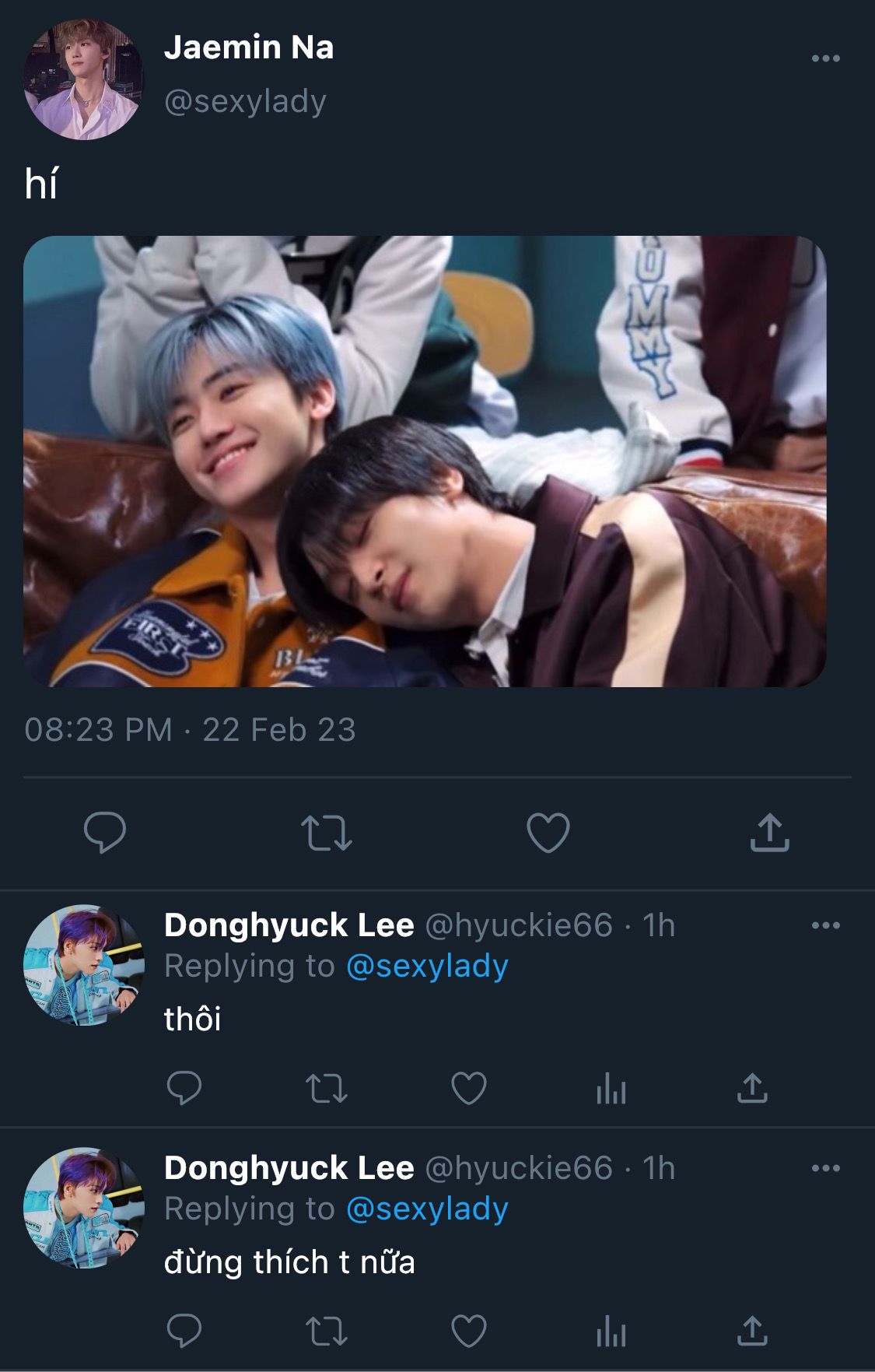Like the "đừng thích t nữa" reply
The height and width of the screenshot is (1372, 875).
coord(469,1331)
